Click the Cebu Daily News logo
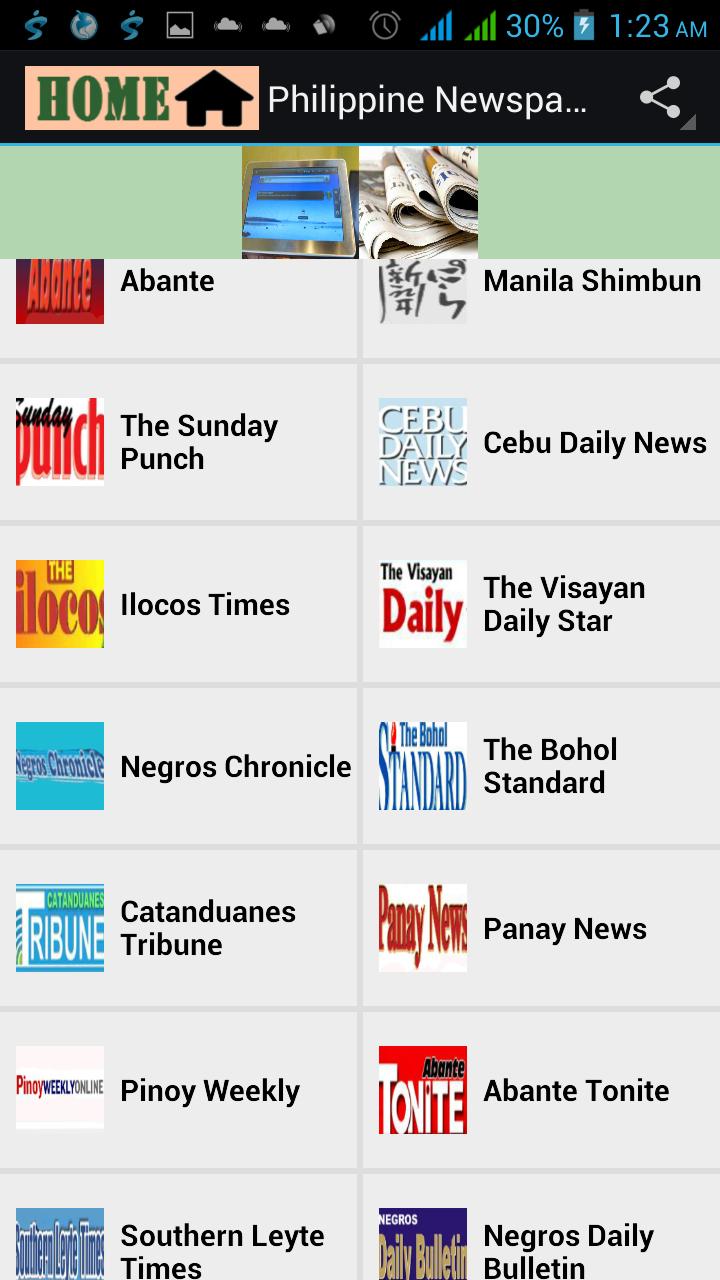 422,442
